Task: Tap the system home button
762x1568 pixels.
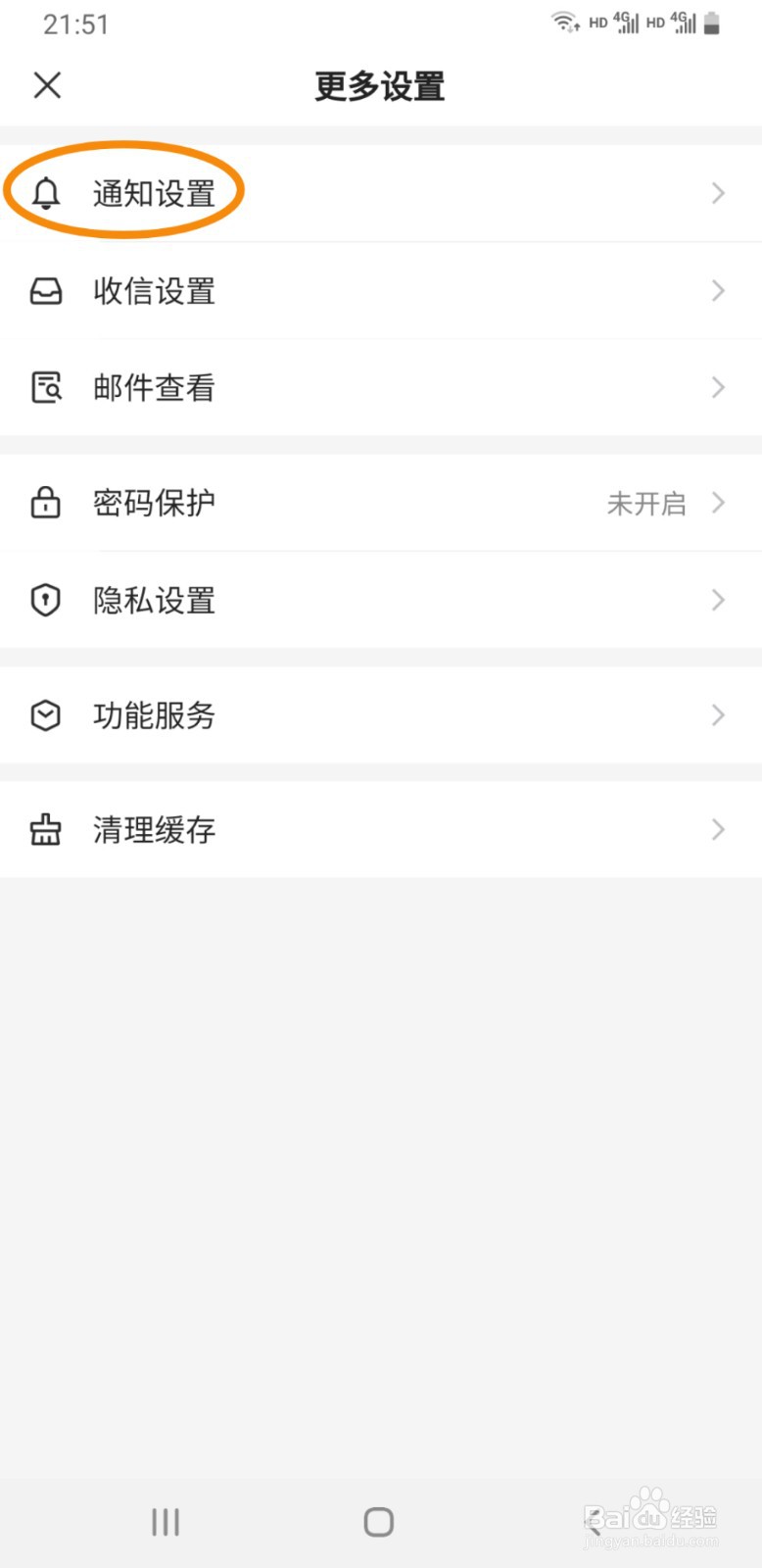Action: pyautogui.click(x=379, y=1522)
